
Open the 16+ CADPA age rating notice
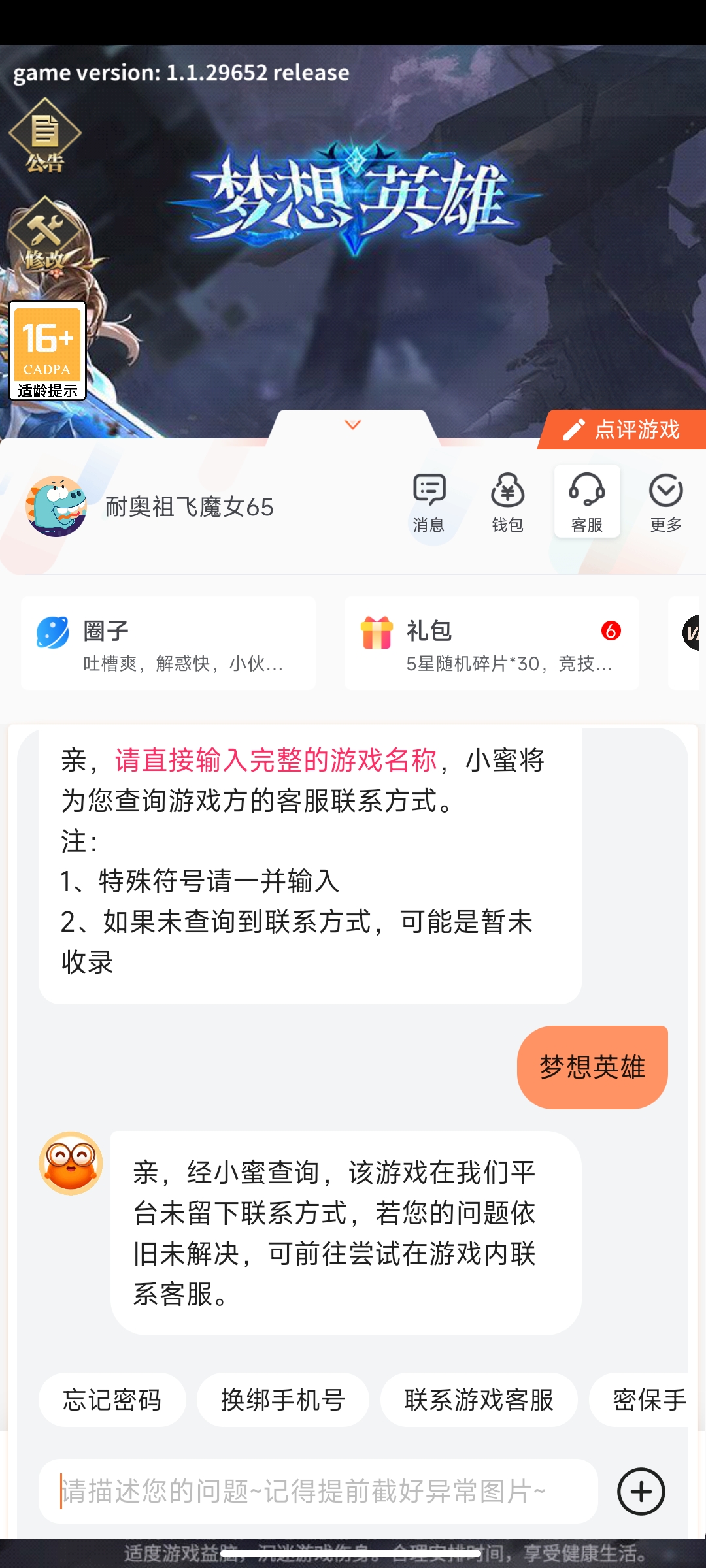coord(47,351)
